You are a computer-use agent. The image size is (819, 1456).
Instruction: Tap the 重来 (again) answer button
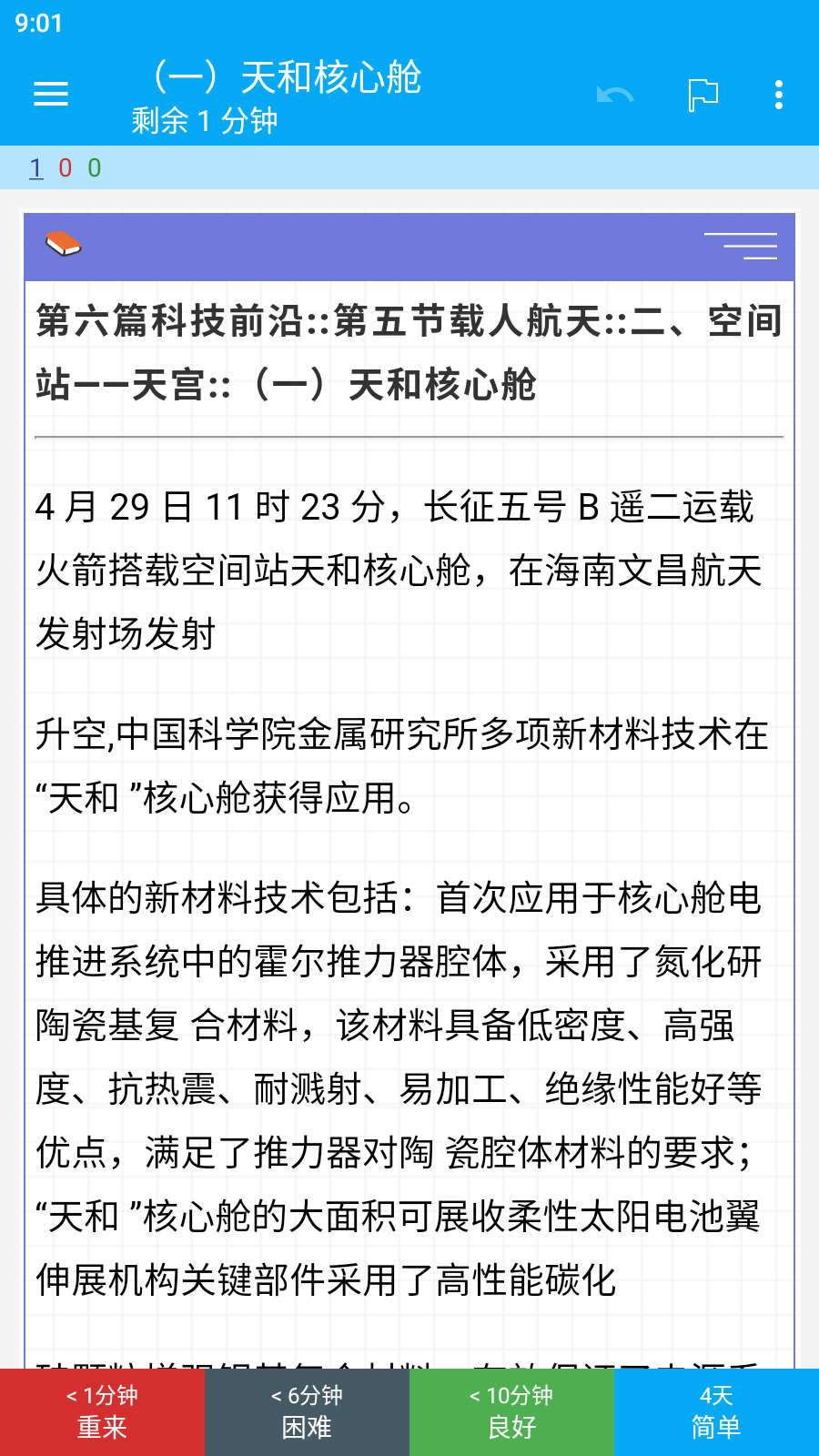[102, 1412]
